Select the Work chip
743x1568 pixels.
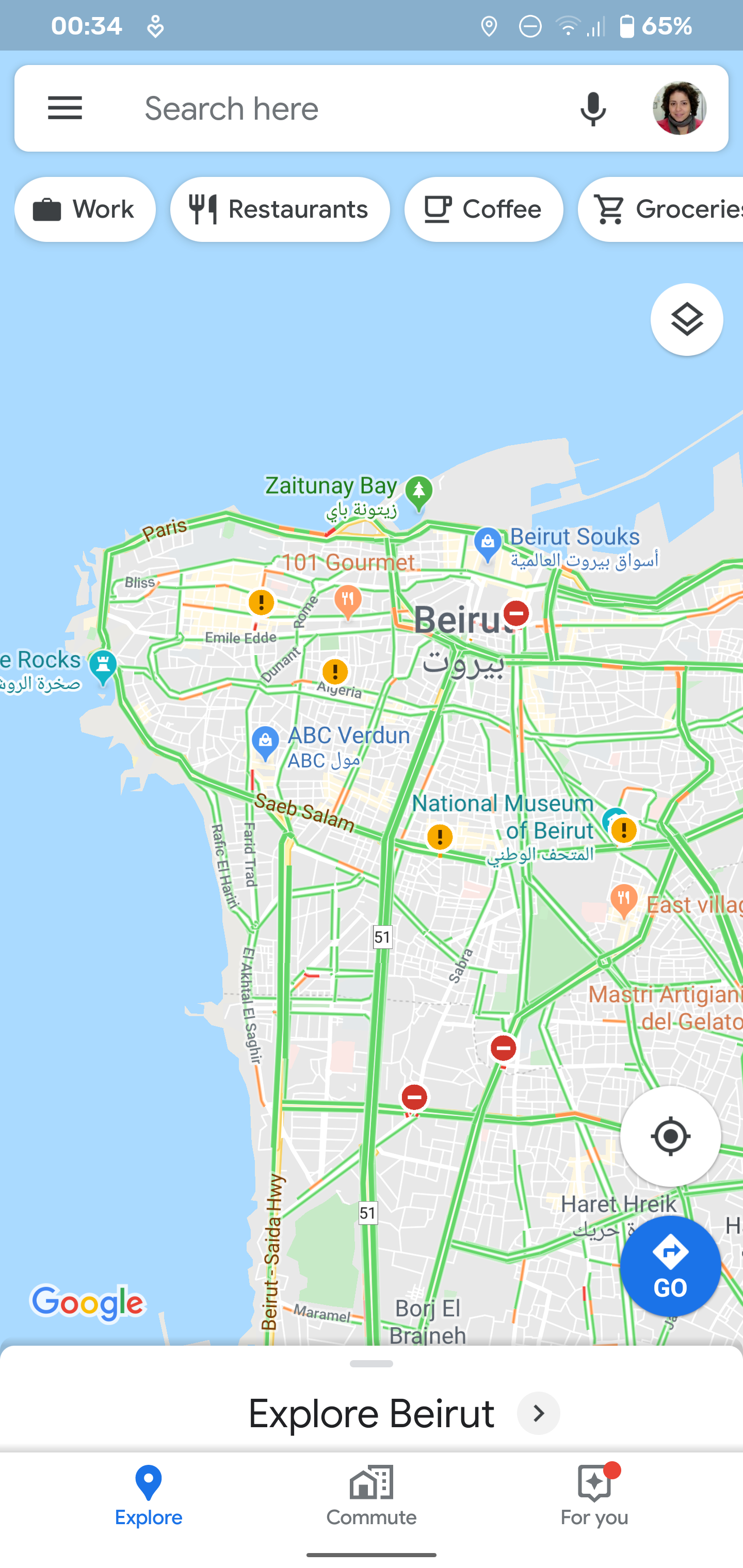click(x=85, y=209)
